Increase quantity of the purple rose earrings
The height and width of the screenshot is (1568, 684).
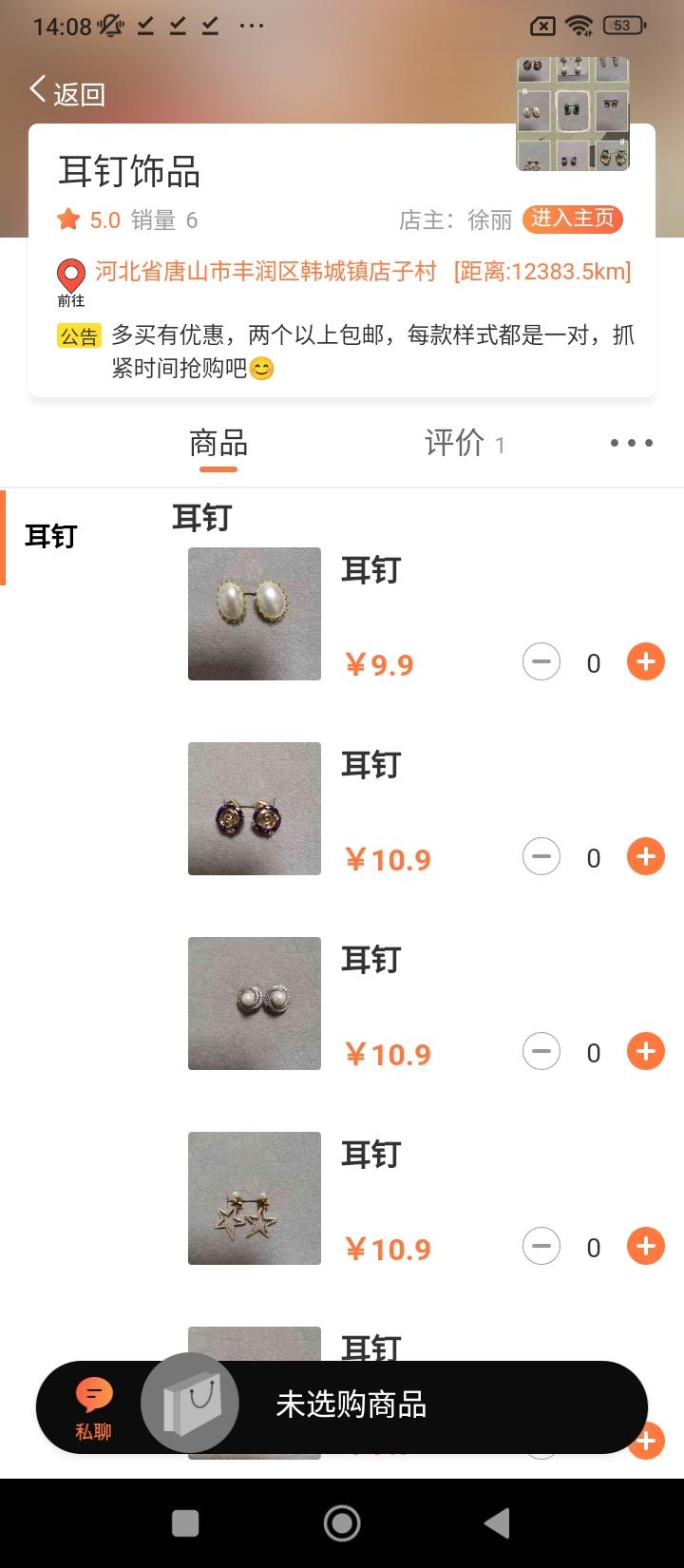pos(646,857)
